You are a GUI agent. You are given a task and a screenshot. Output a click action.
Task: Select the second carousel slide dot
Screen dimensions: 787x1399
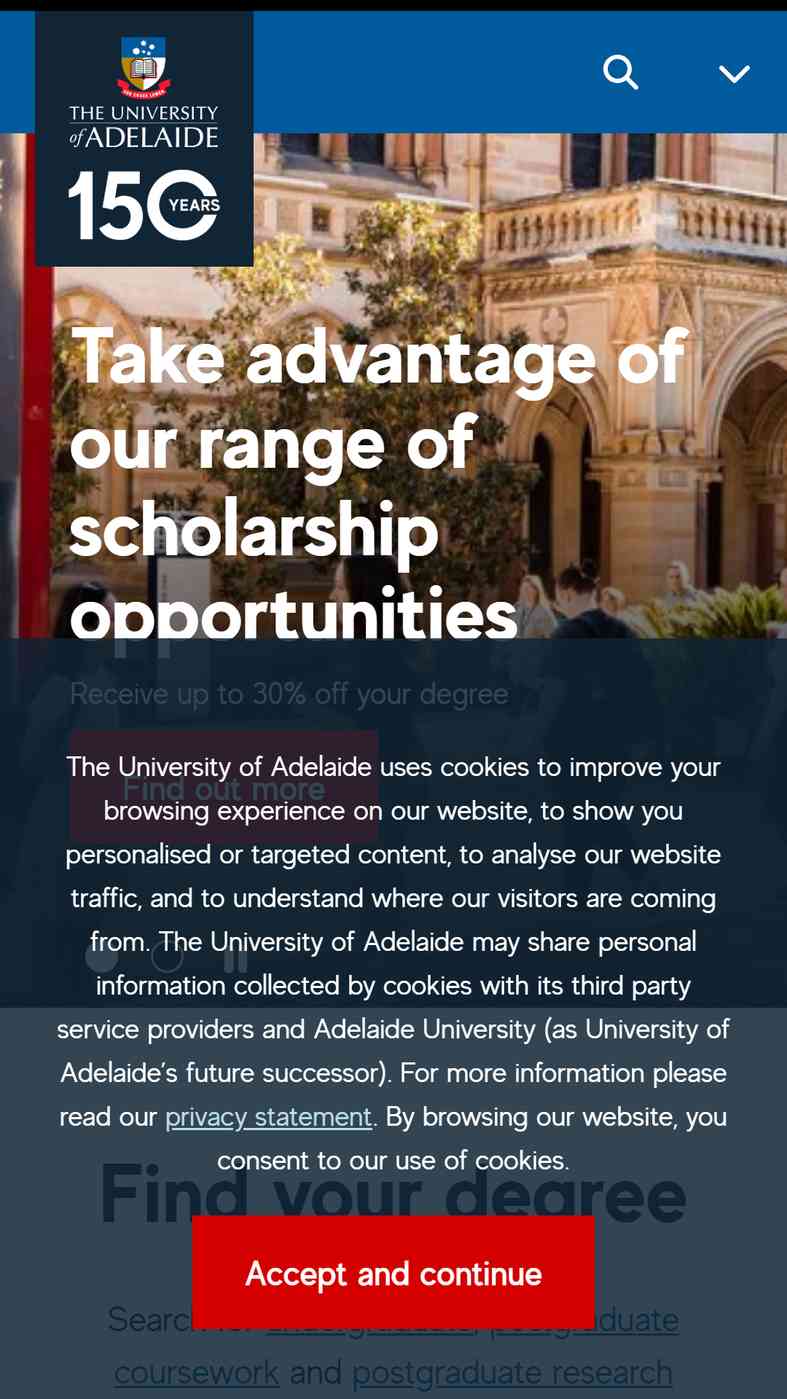coord(167,957)
